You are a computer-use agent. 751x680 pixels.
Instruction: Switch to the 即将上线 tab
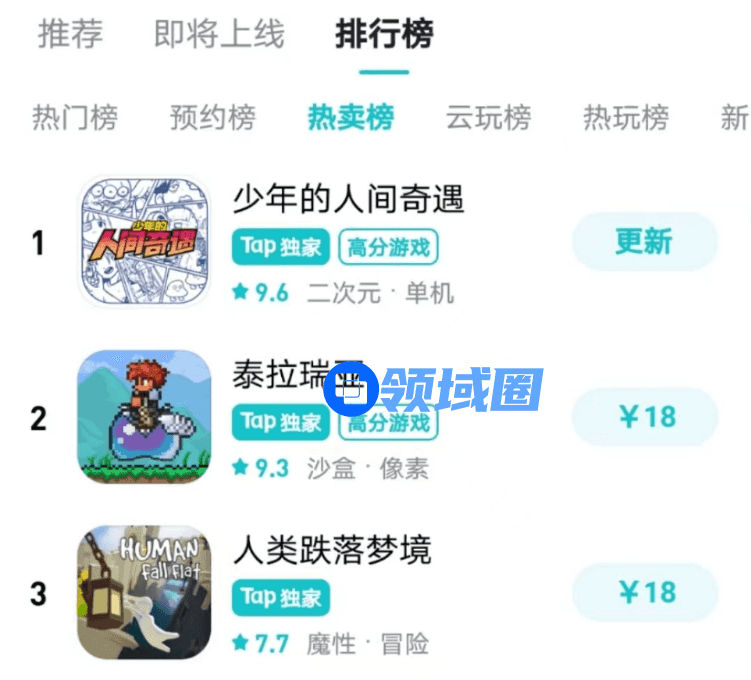click(x=219, y=35)
